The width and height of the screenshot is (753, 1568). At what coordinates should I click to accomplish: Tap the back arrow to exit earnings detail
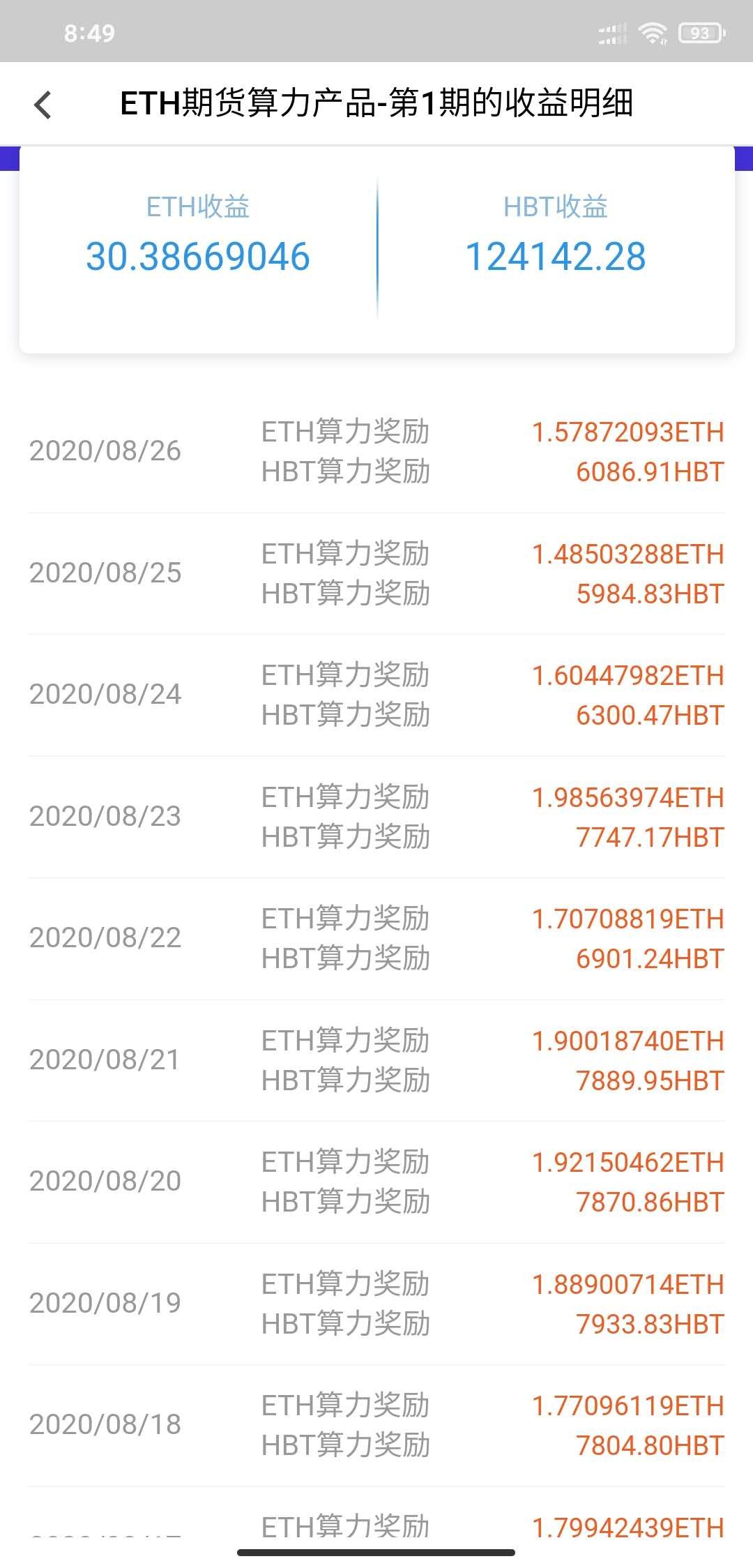coord(44,105)
